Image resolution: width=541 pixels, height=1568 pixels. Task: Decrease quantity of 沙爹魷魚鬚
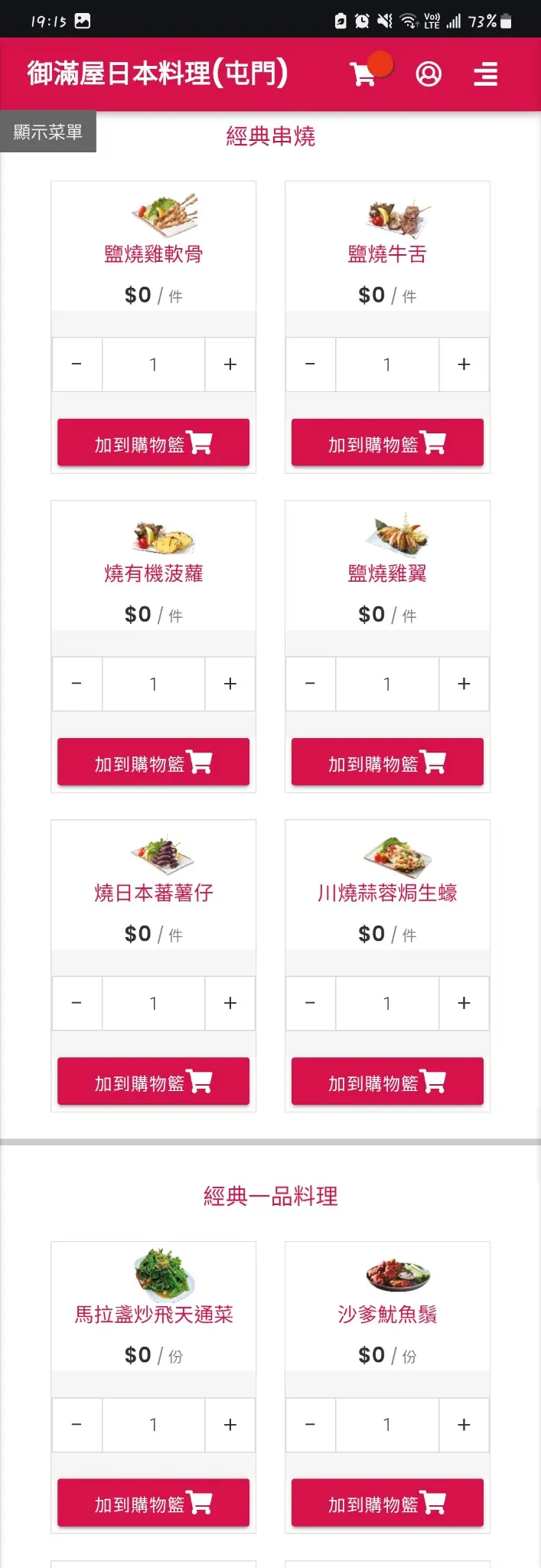pos(310,1425)
